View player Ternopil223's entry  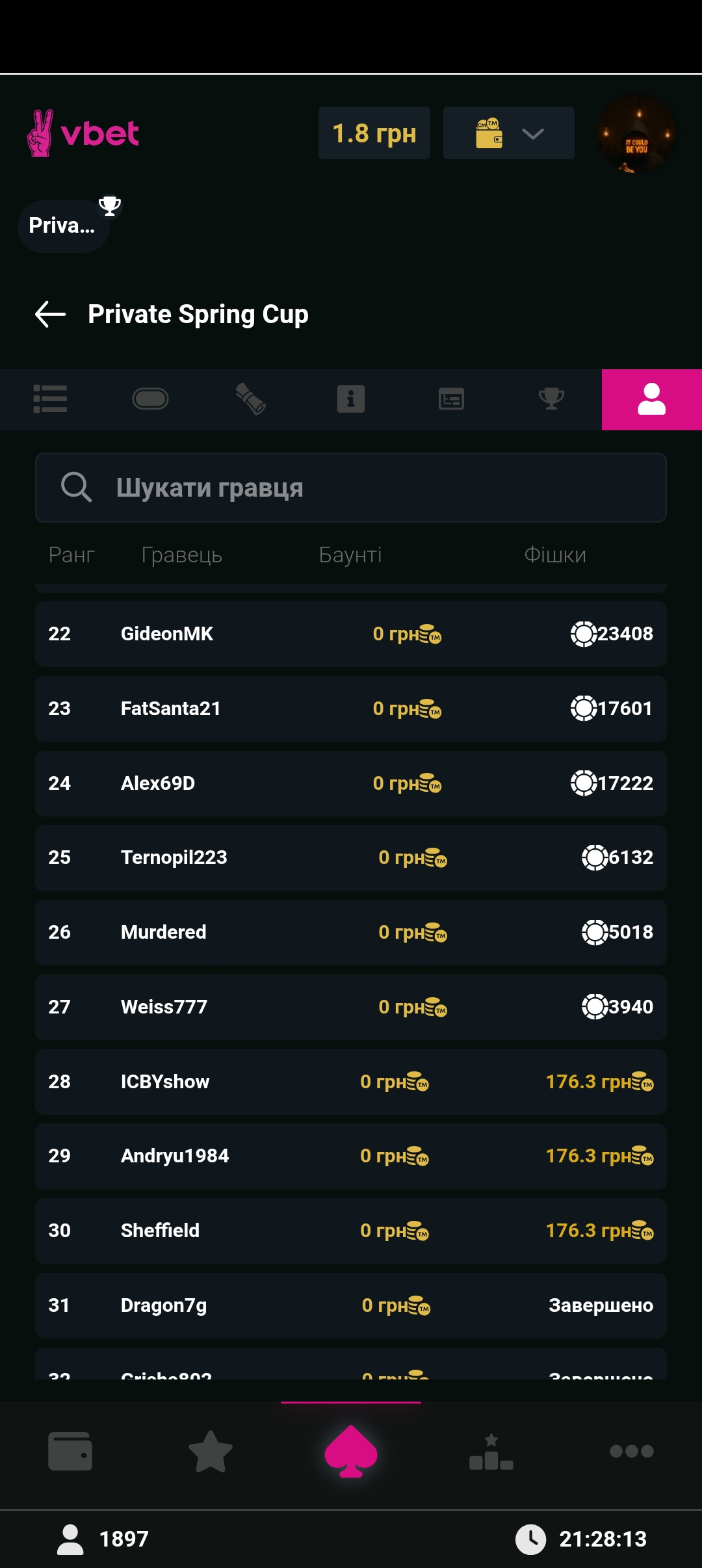351,857
